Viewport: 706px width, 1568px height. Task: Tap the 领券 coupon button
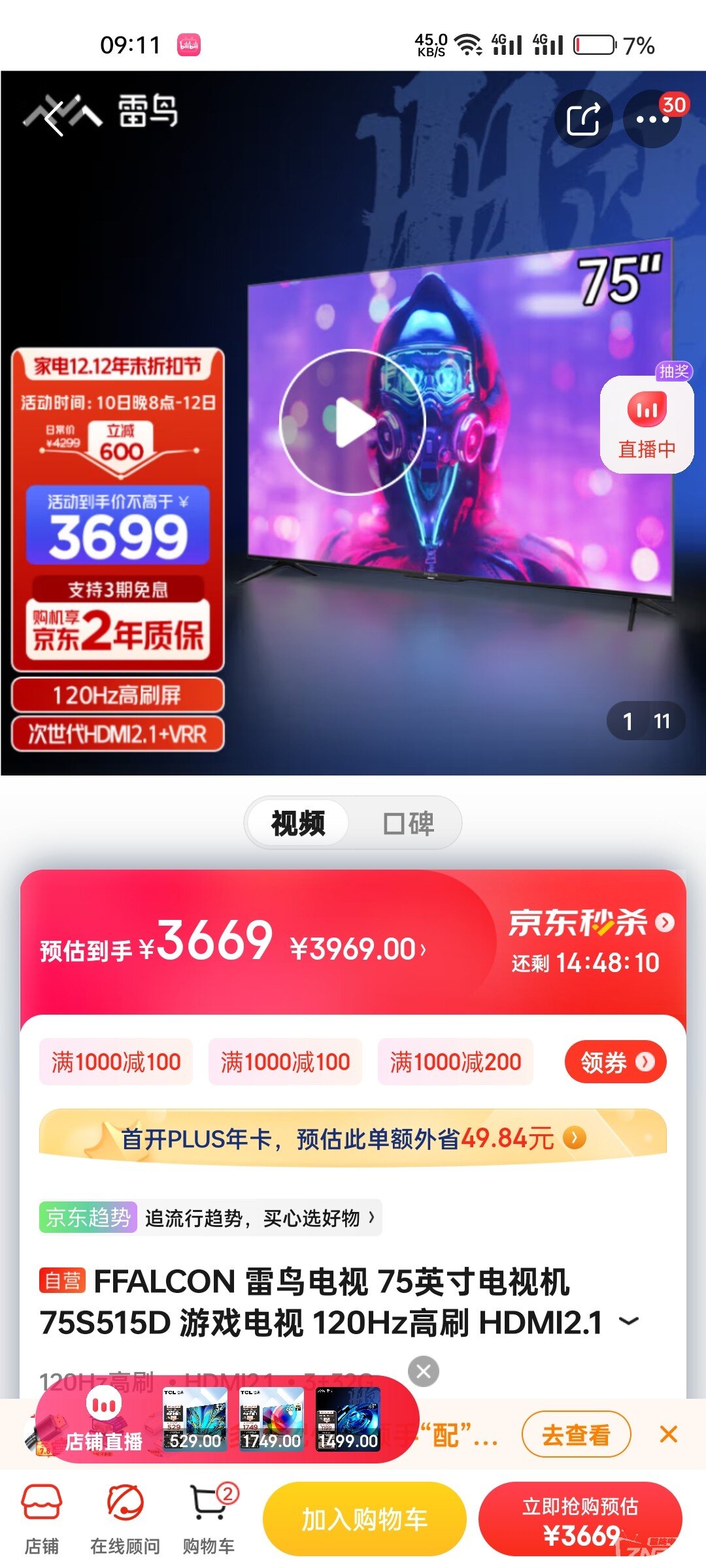point(615,1062)
